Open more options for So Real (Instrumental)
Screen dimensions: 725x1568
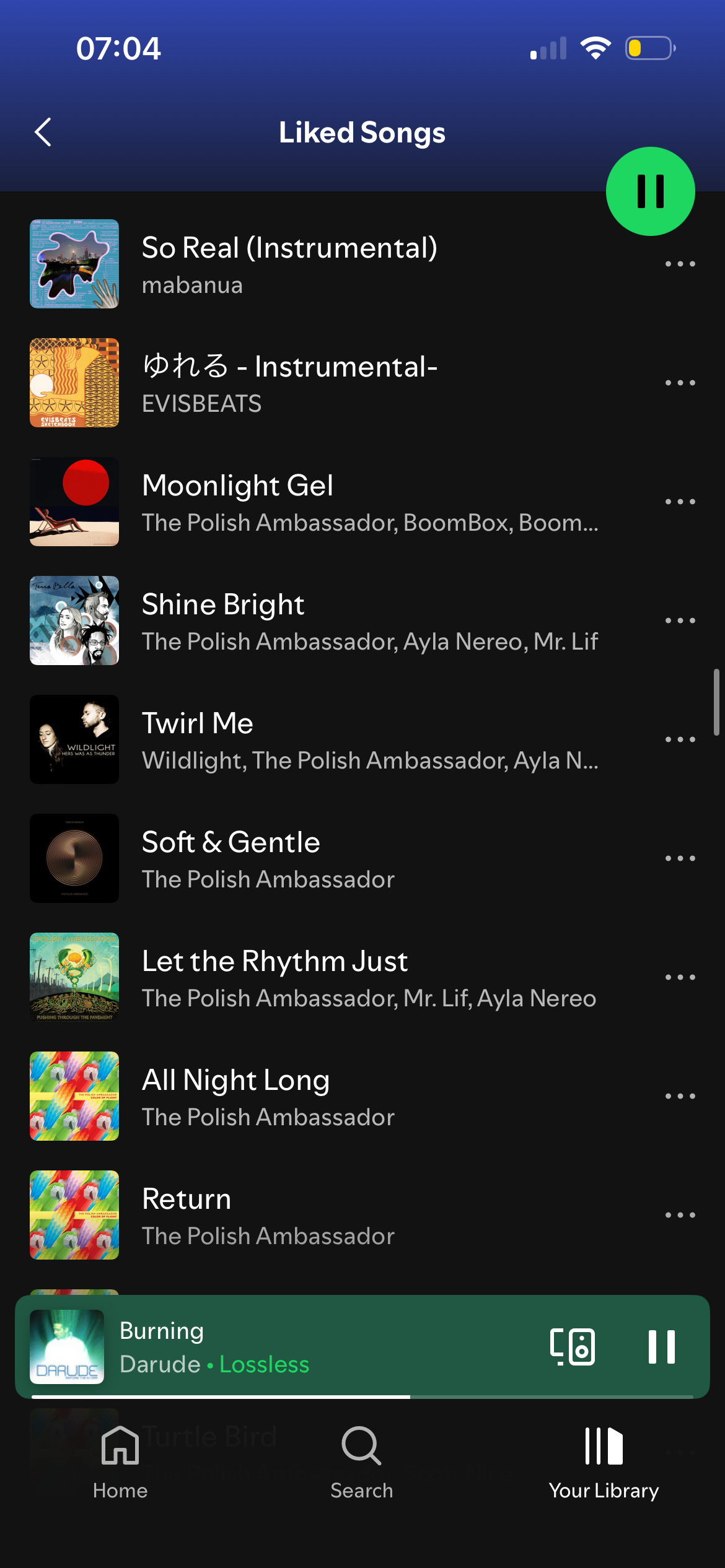pyautogui.click(x=680, y=264)
